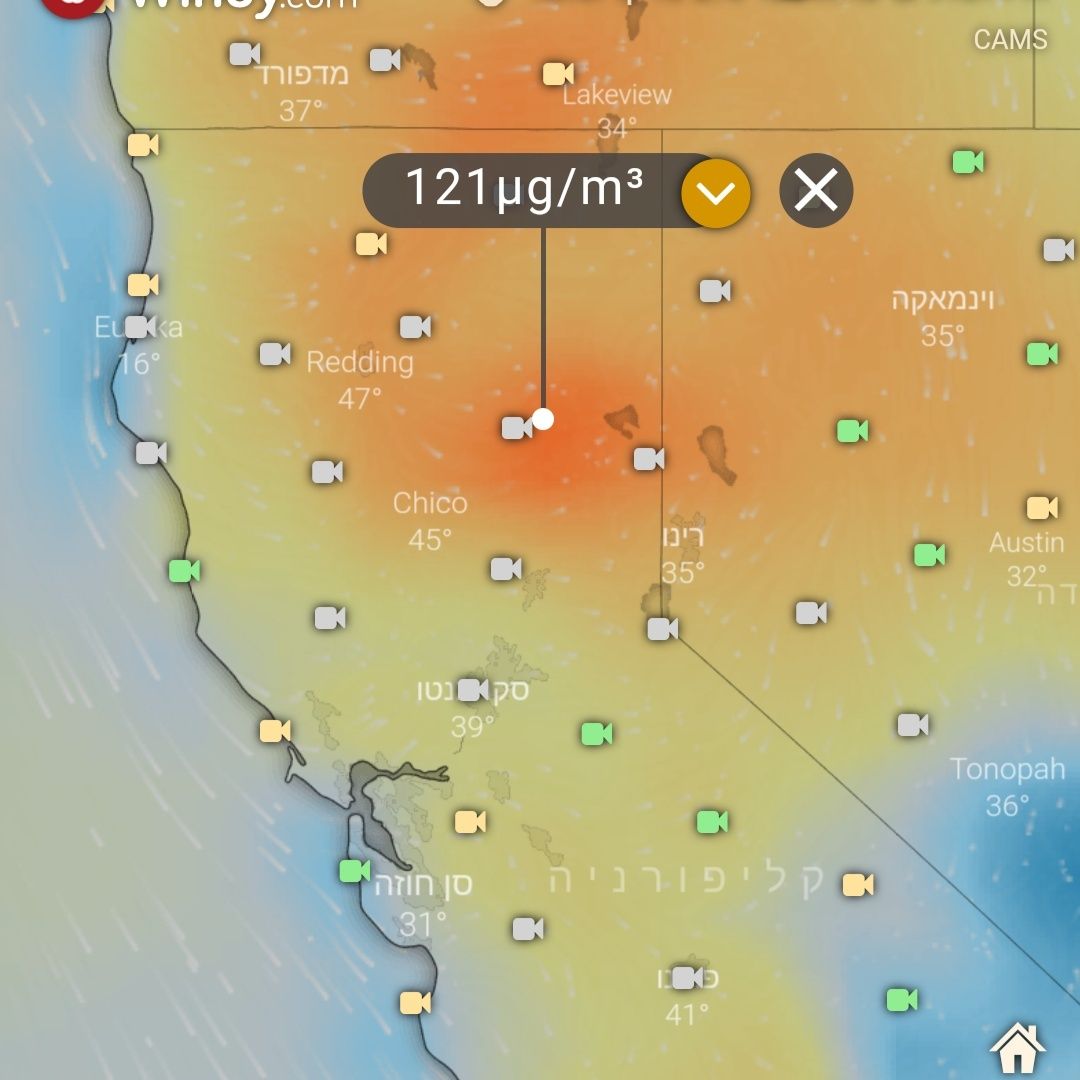This screenshot has height=1080, width=1080.
Task: Open the home icon
Action: pos(1017,1047)
